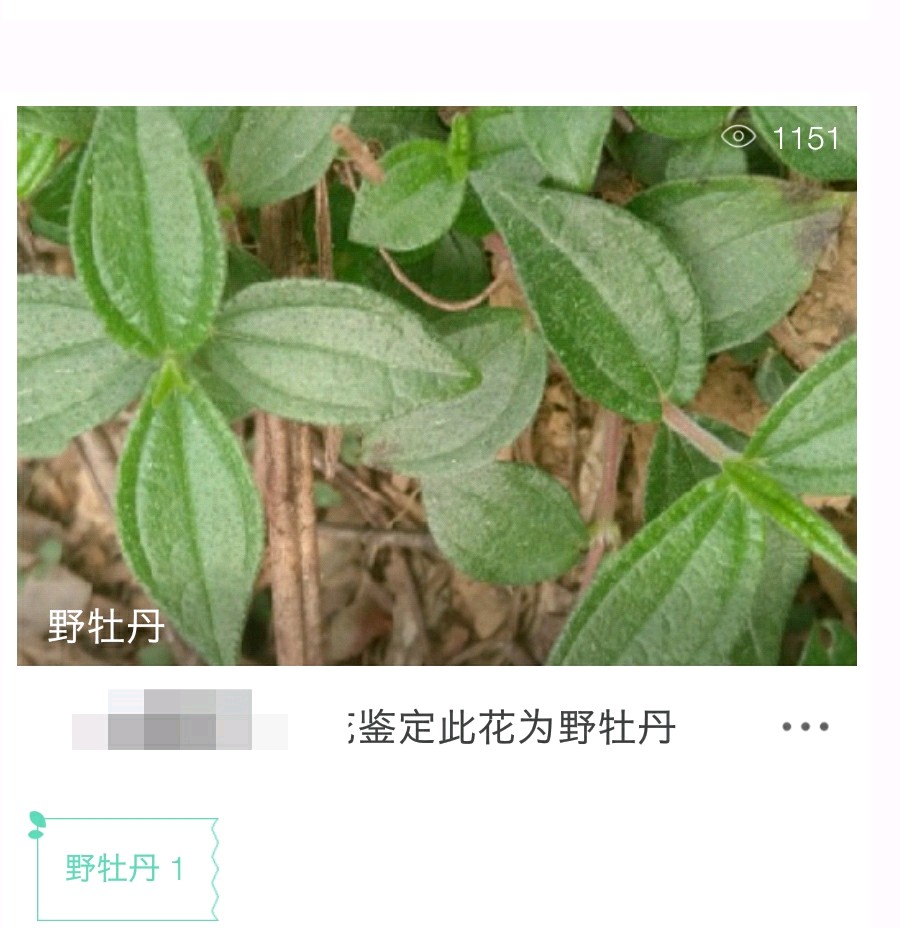The width and height of the screenshot is (900, 928).
Task: Open the blurred poster's profile
Action: 180,721
